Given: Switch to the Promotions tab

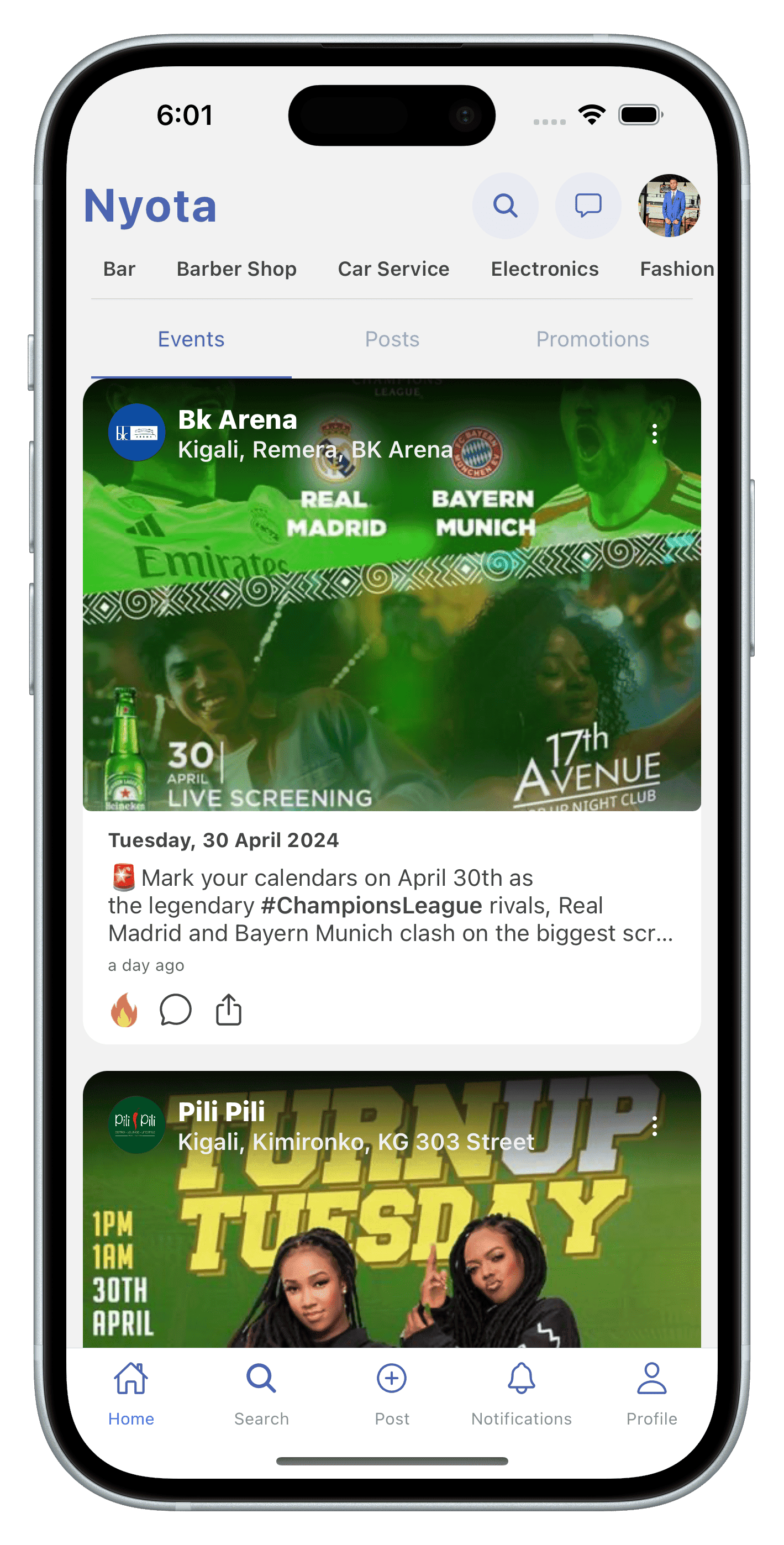Looking at the screenshot, I should pyautogui.click(x=592, y=339).
